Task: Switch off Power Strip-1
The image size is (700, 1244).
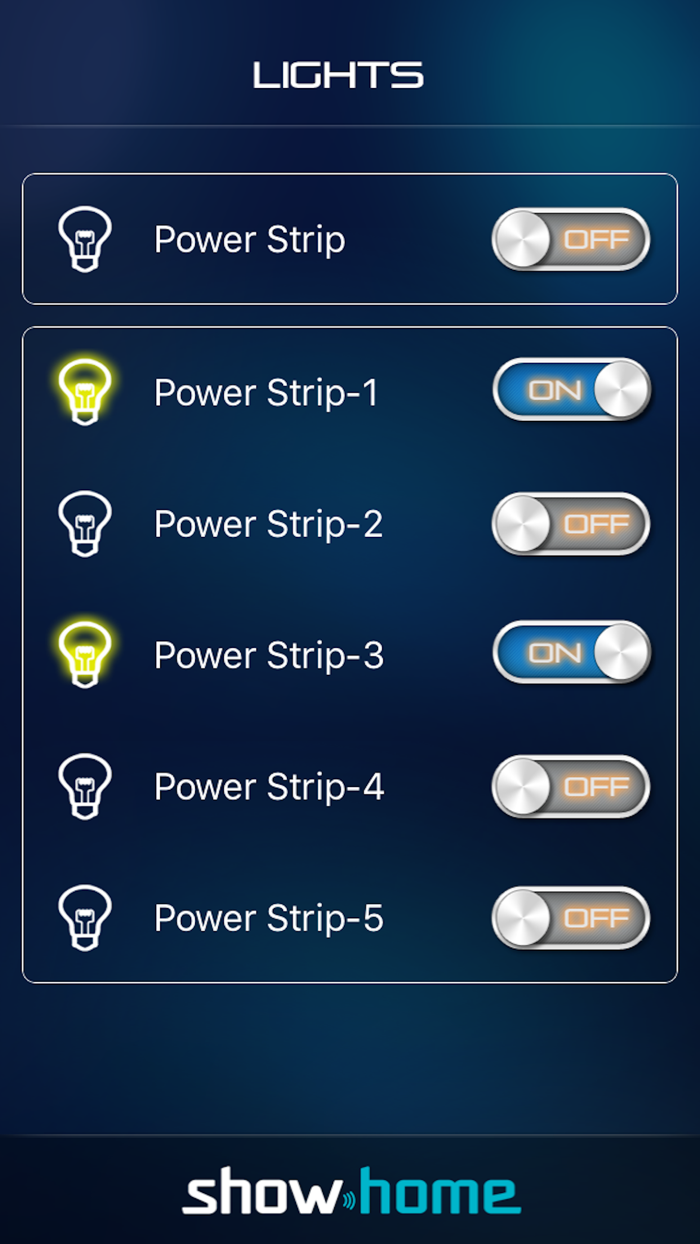Action: pos(571,390)
